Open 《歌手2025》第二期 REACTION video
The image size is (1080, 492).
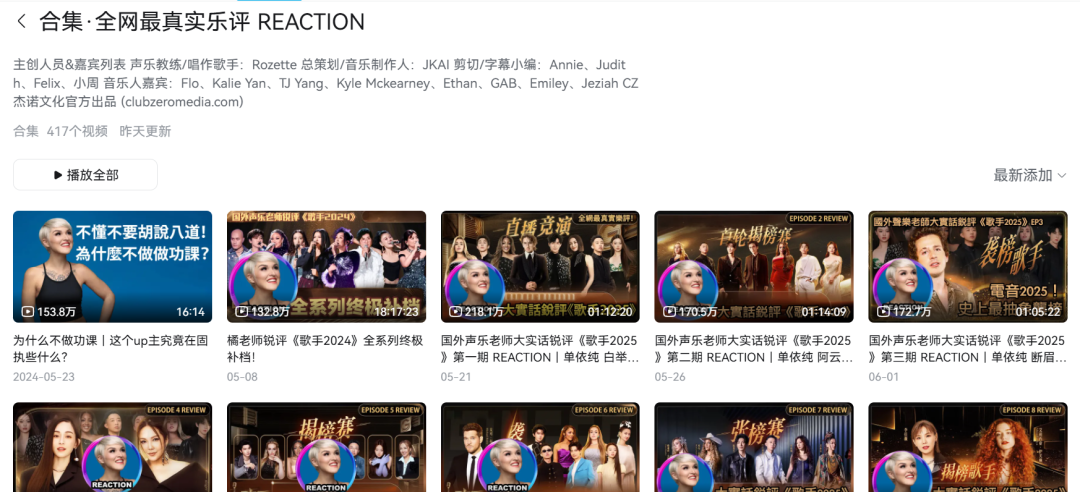[x=754, y=267]
